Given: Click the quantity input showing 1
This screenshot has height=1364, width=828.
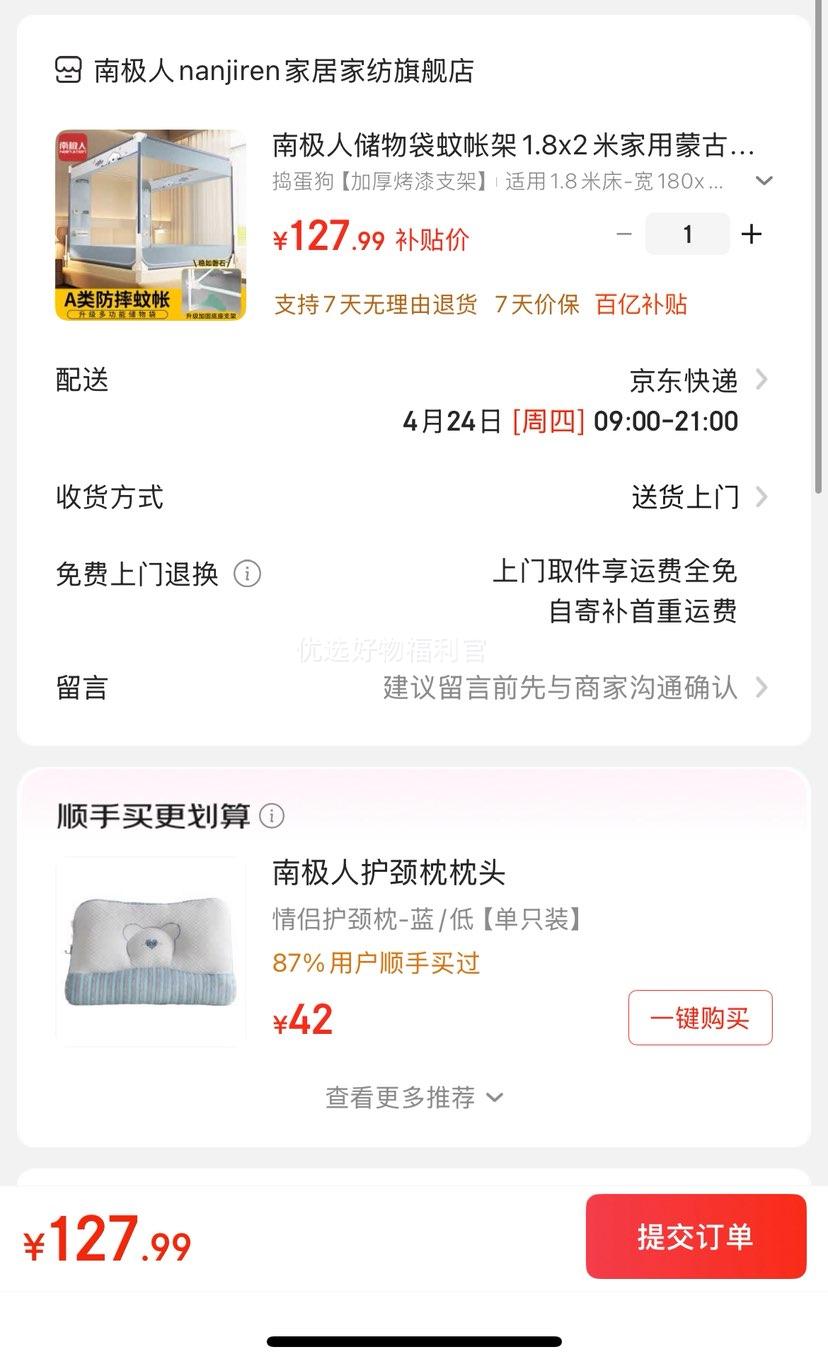Looking at the screenshot, I should coord(687,233).
